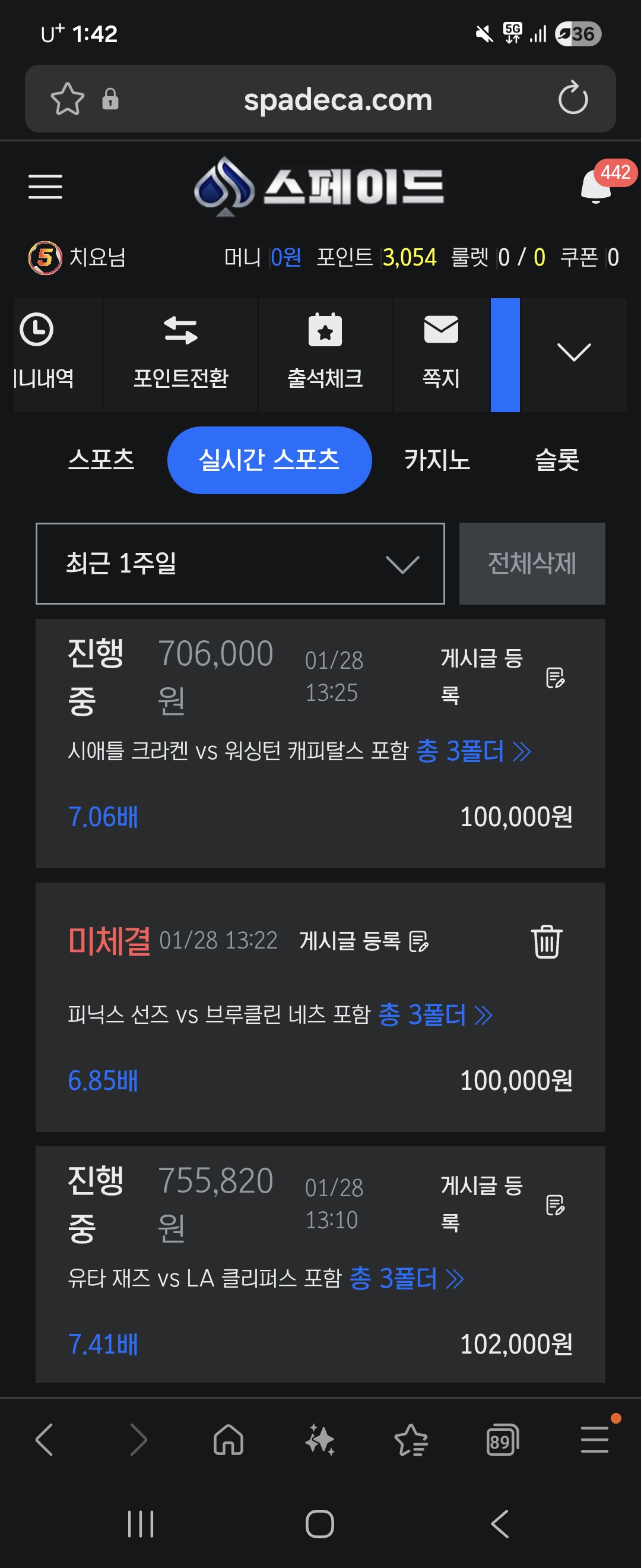Open 포인트전환 point conversion

point(180,354)
